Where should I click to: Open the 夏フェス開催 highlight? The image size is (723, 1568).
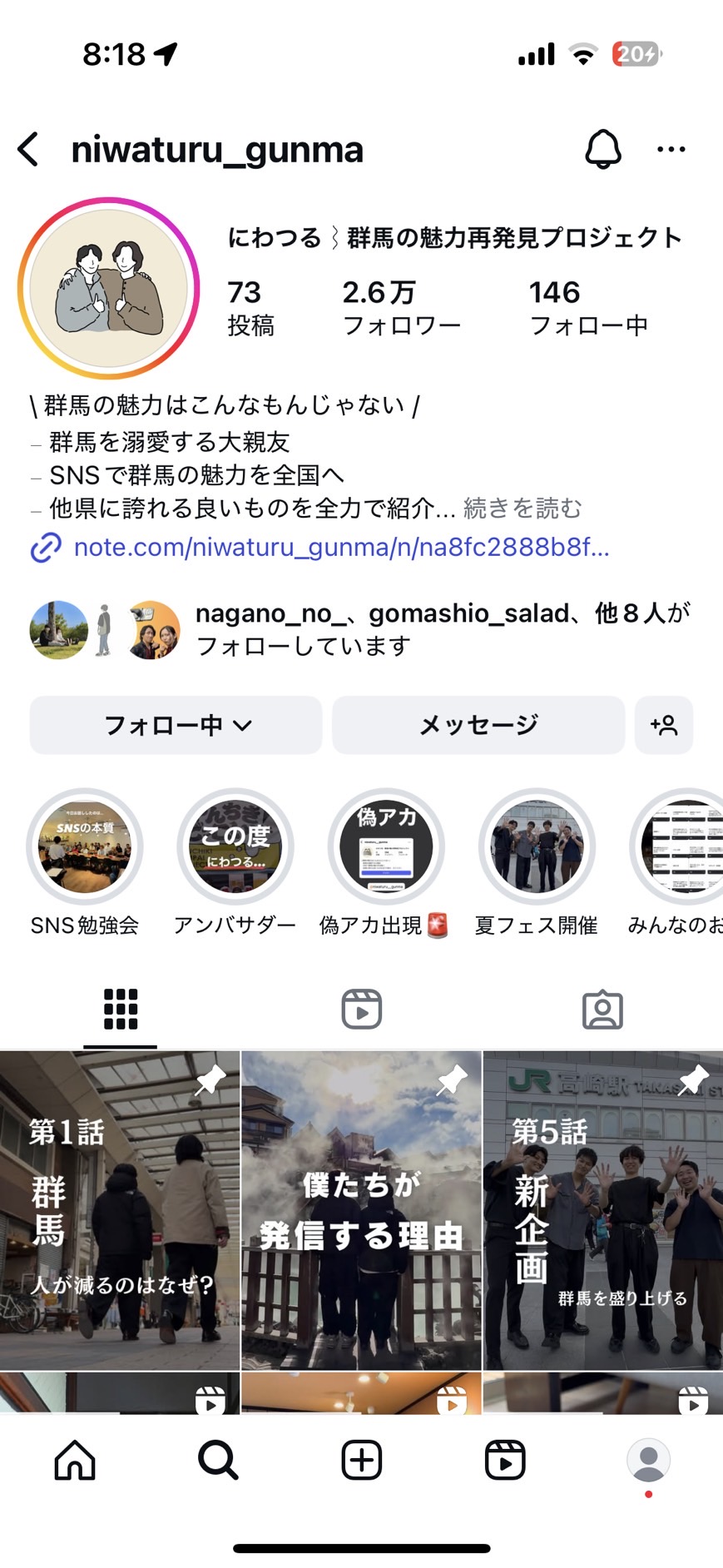pos(537,847)
